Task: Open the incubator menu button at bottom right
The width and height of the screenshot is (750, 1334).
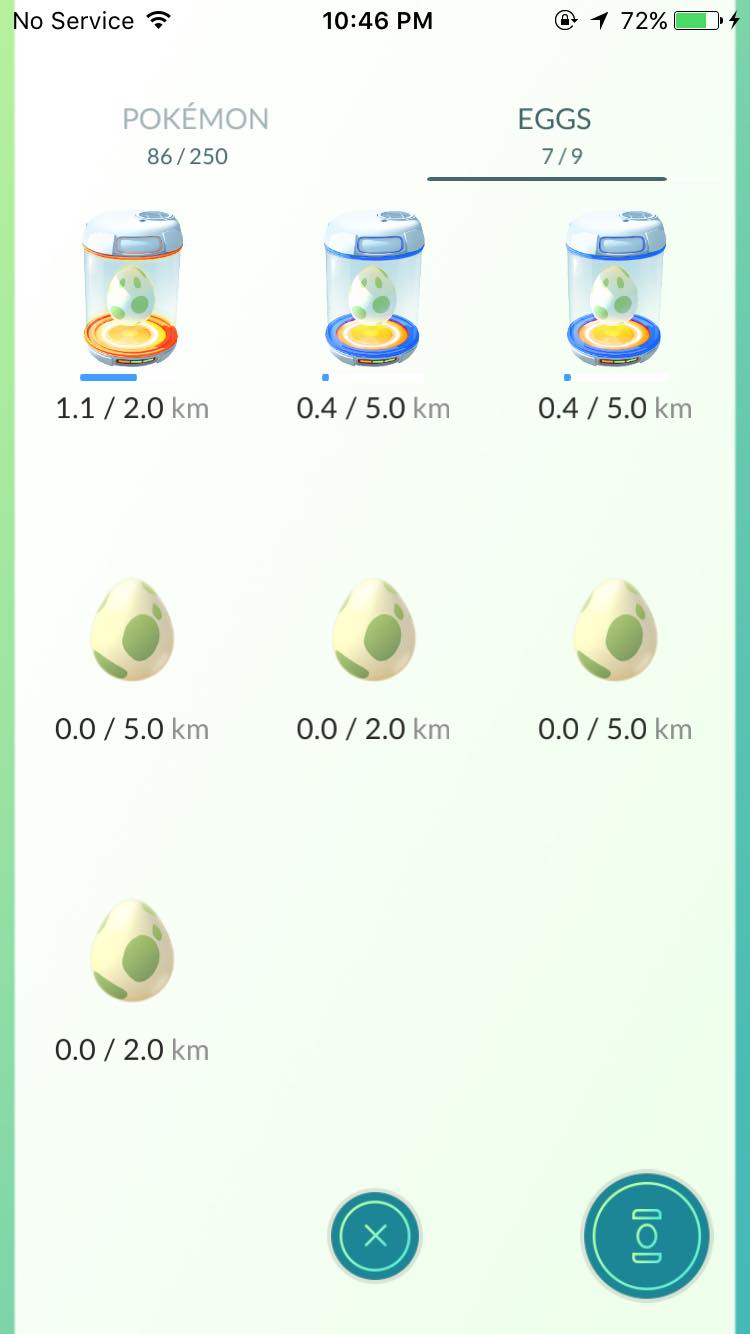Action: click(646, 1236)
